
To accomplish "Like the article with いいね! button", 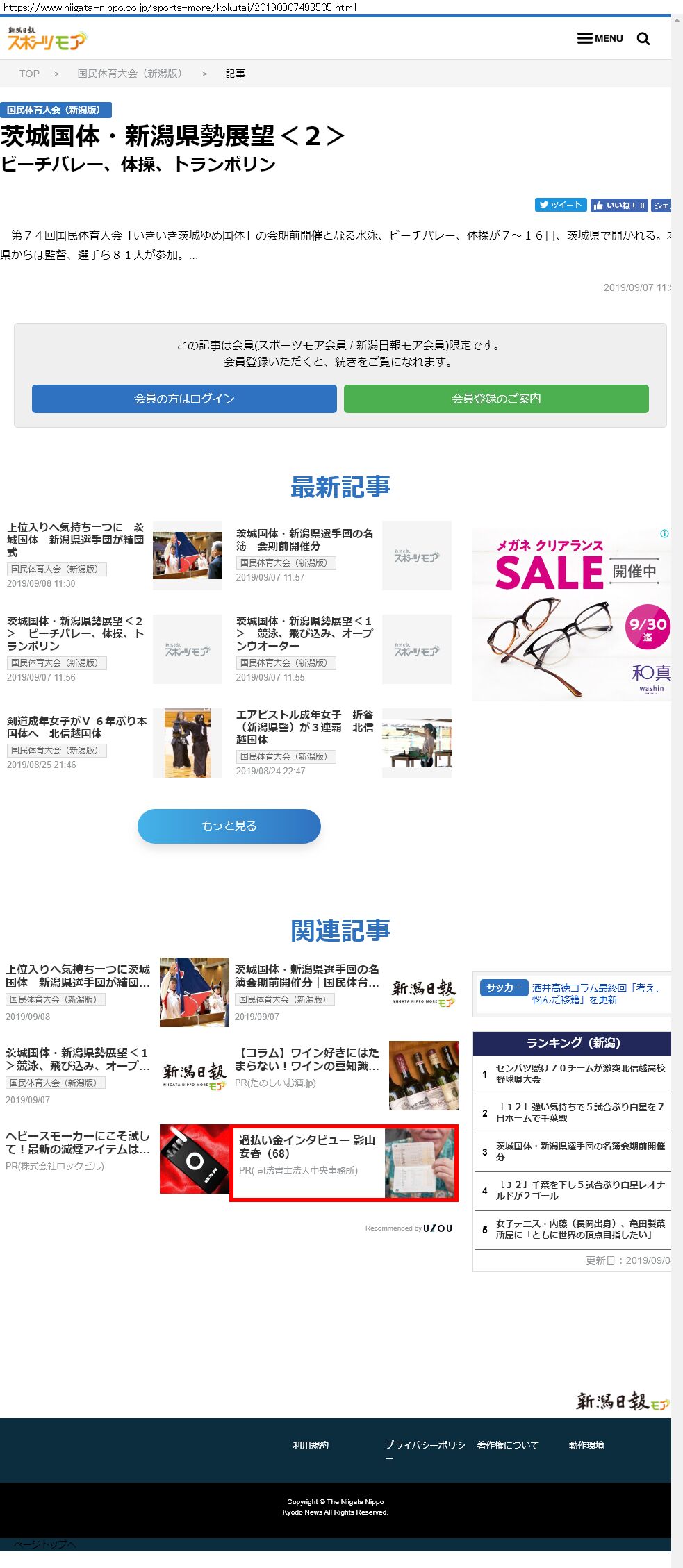I will point(619,205).
